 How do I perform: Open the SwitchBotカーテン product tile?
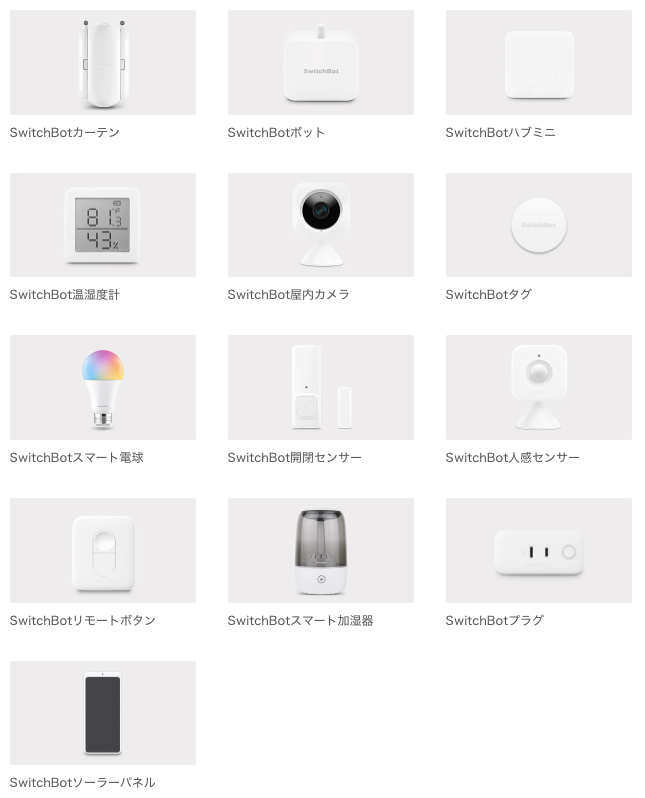pos(103,63)
